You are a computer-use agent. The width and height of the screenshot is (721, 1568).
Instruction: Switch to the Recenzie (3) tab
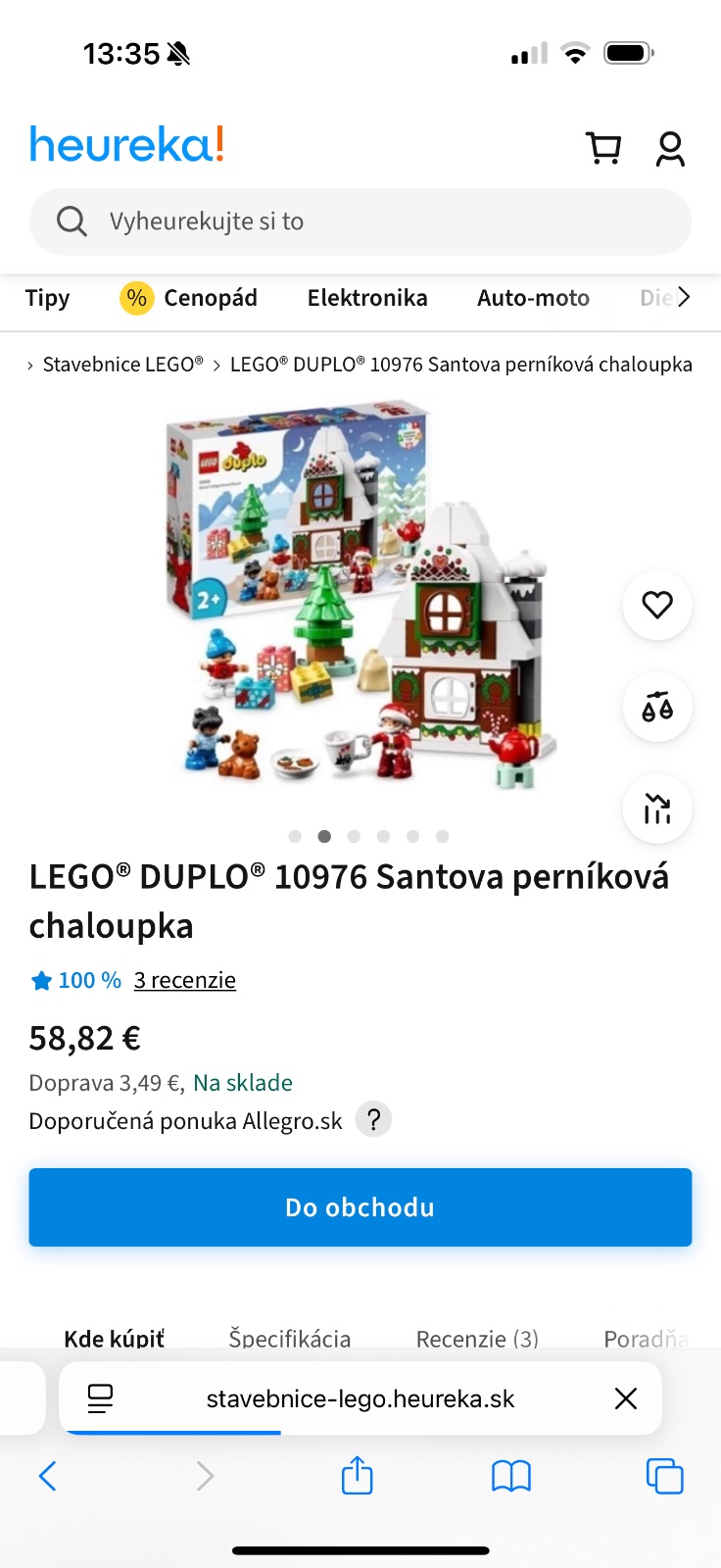click(x=477, y=1338)
